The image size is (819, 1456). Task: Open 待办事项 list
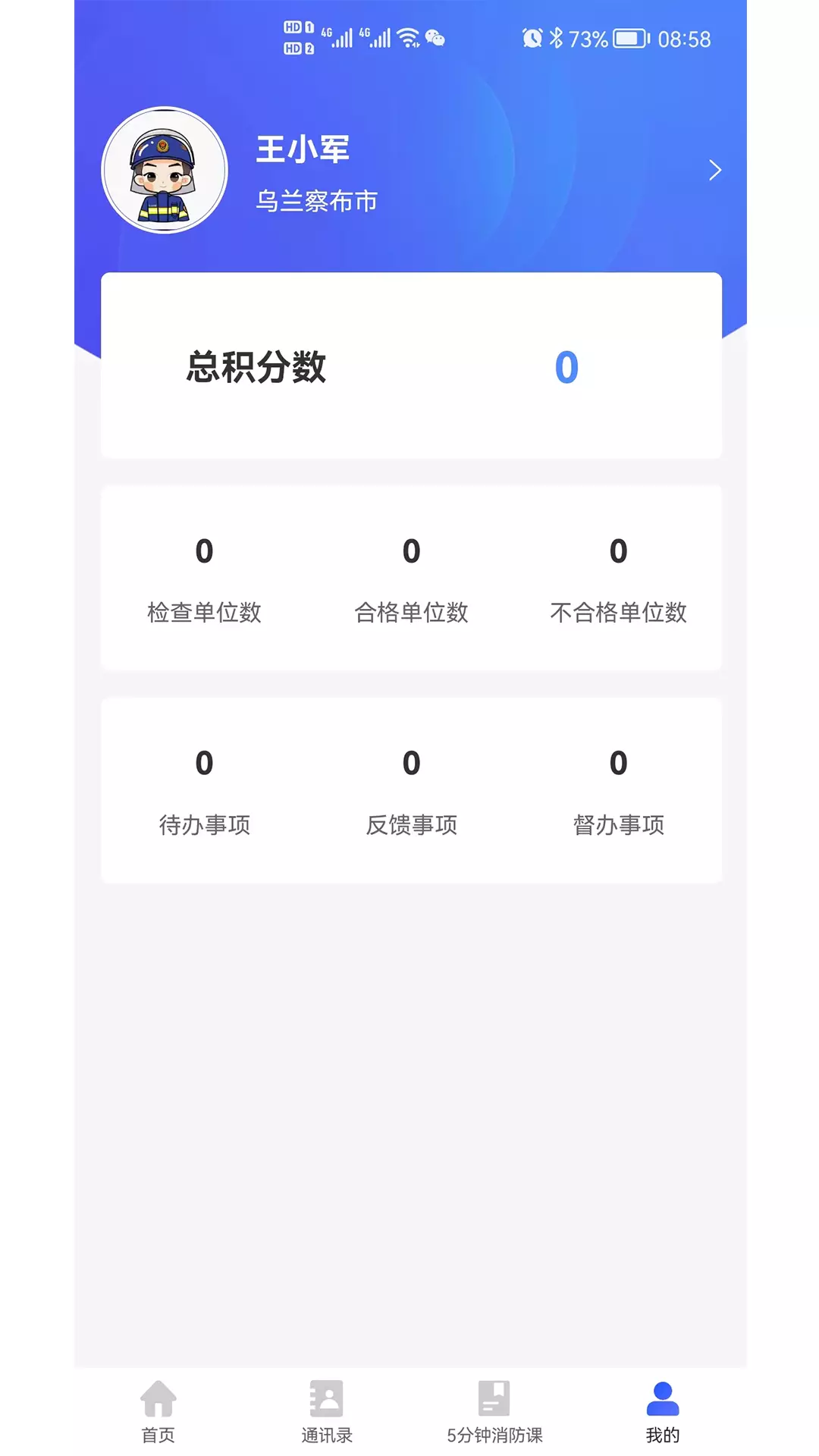click(204, 791)
